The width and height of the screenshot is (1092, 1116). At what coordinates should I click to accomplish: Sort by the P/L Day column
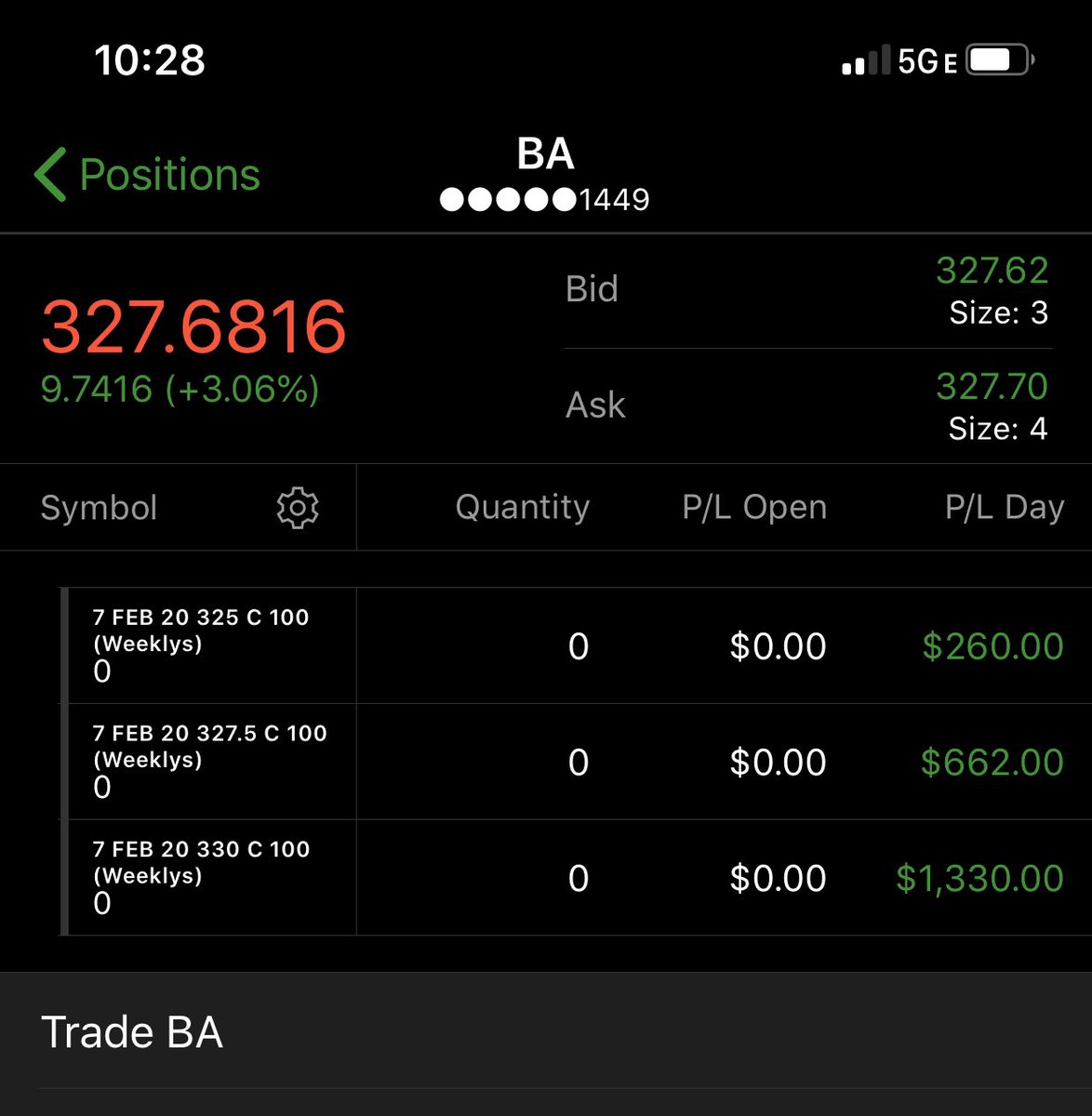click(1004, 508)
